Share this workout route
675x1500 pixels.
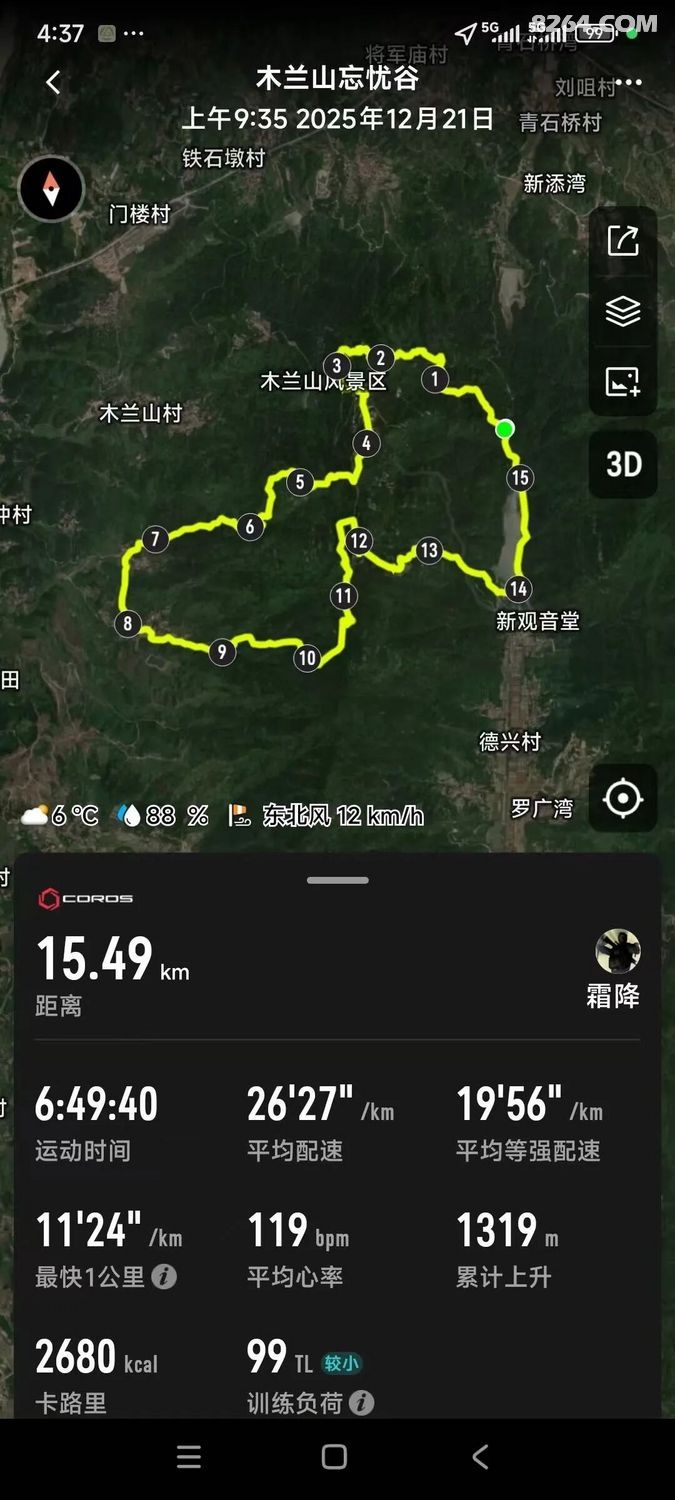[622, 241]
